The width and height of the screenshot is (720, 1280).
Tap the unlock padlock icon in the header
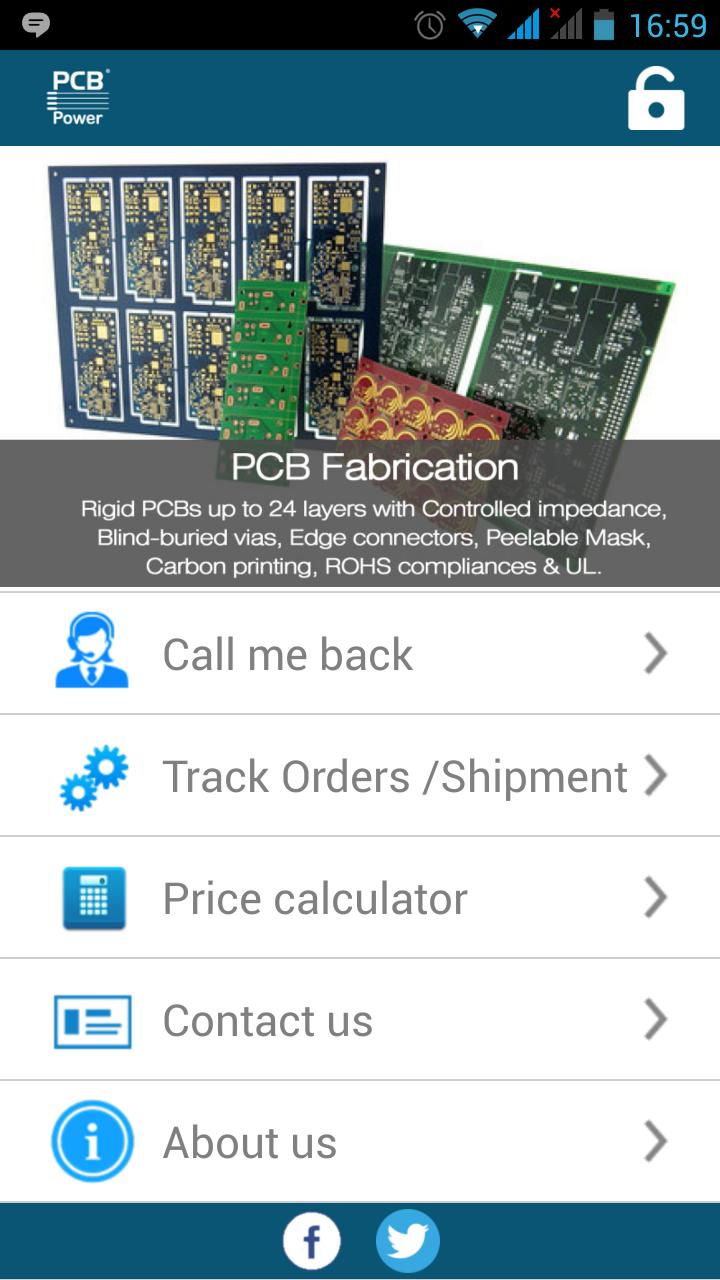click(656, 97)
